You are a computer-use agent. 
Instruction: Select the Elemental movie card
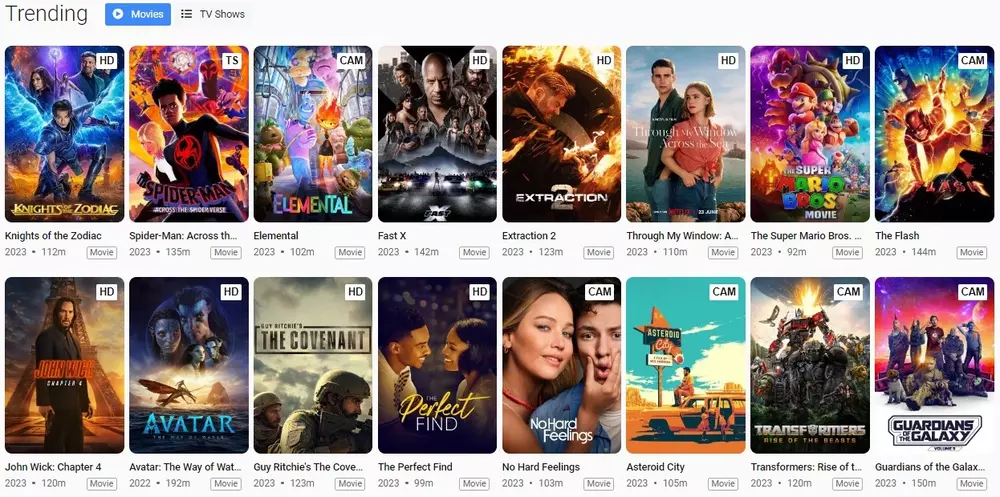click(312, 134)
